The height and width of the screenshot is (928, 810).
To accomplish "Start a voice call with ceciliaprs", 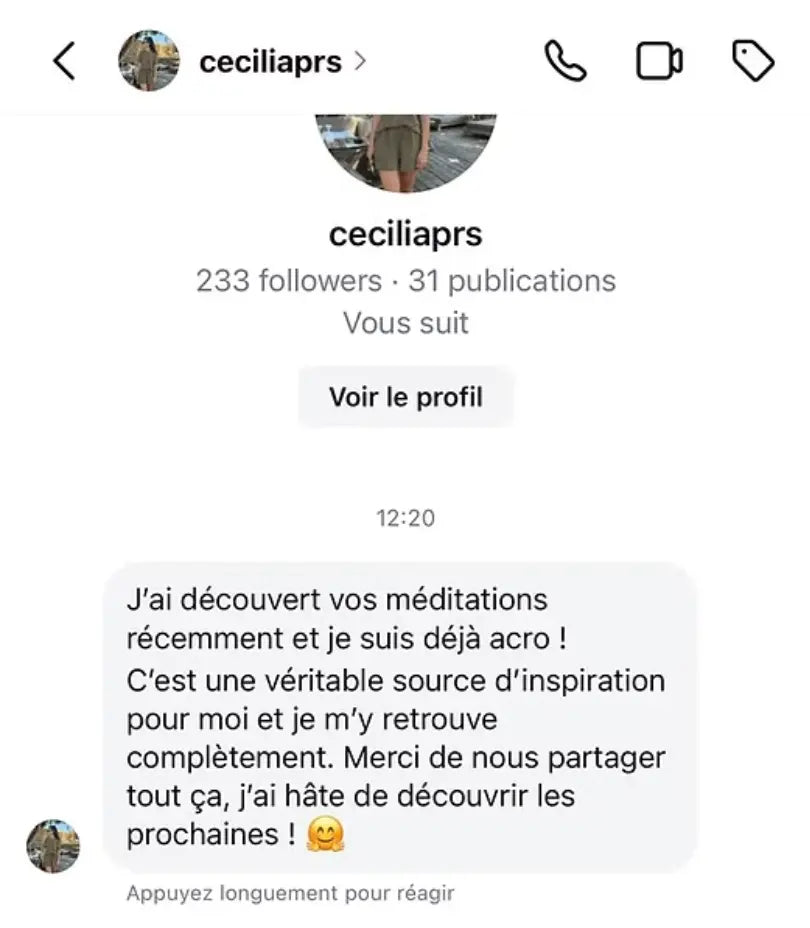I will coord(565,62).
